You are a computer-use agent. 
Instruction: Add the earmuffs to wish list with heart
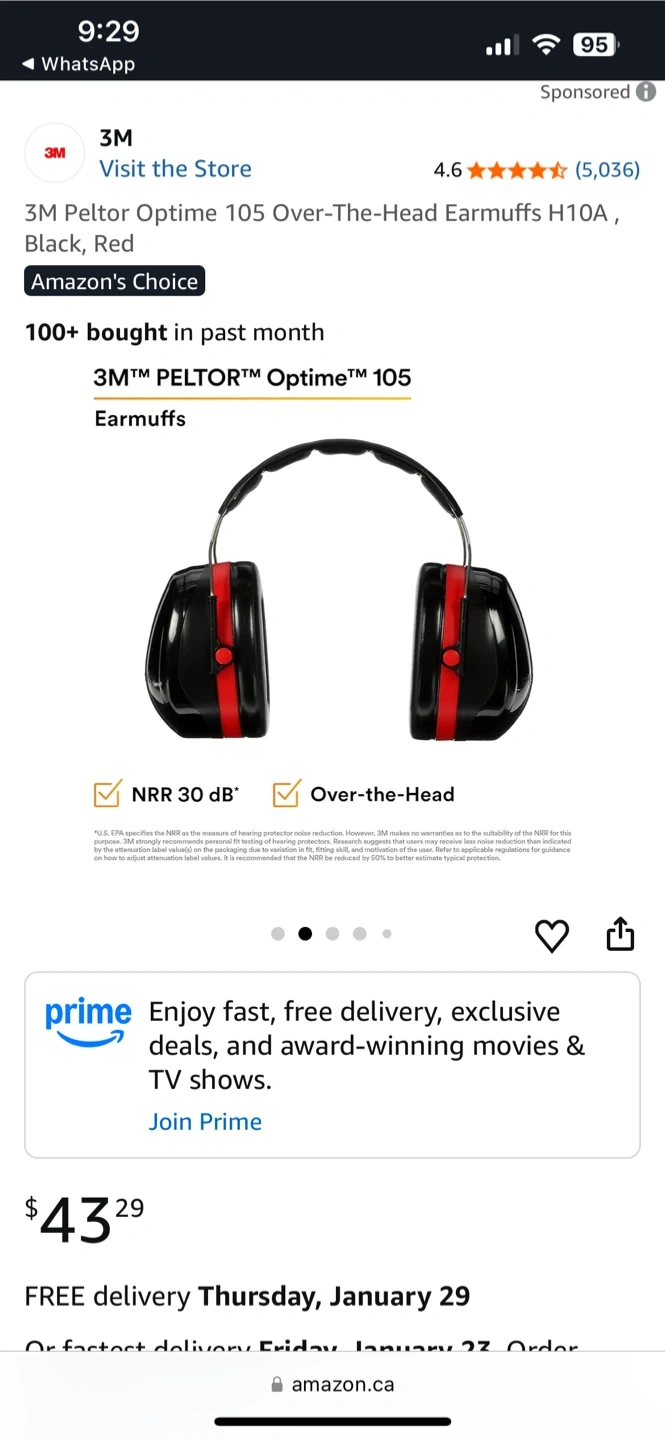(x=552, y=935)
